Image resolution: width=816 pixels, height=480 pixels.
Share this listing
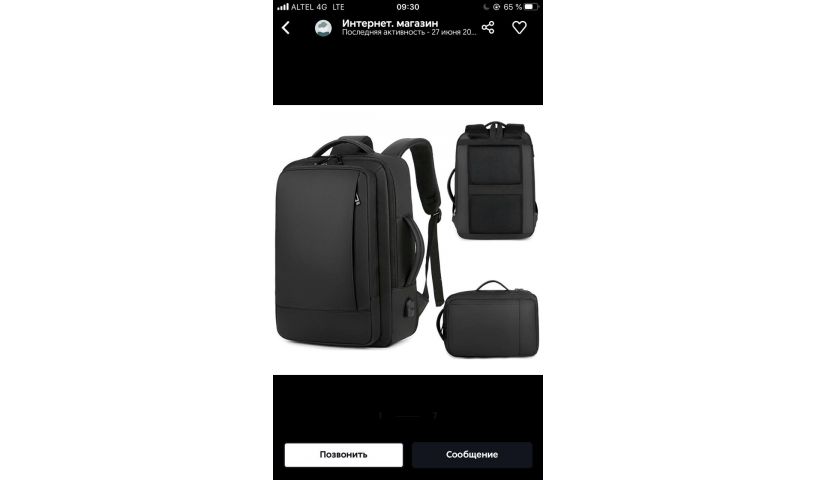(488, 27)
